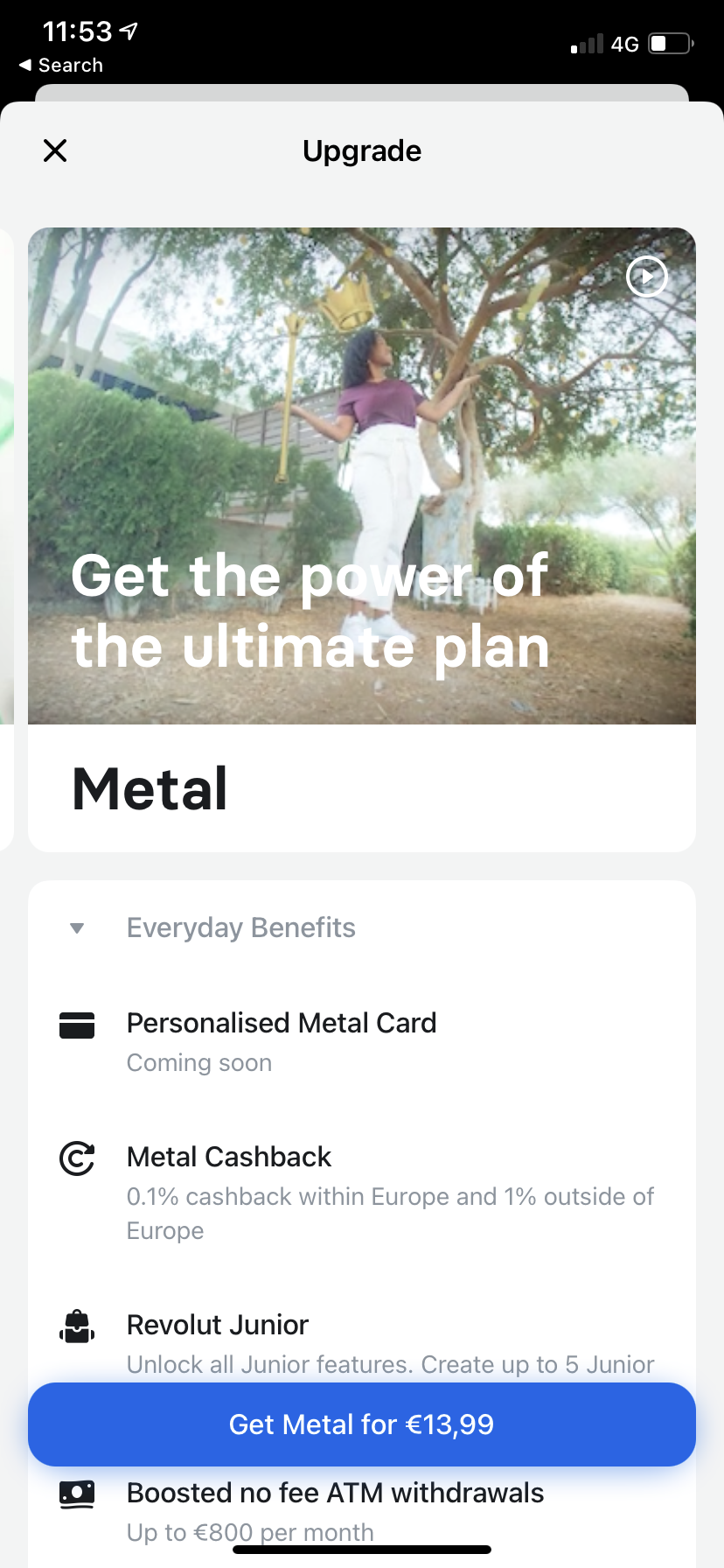
Task: Click the ATM withdrawals banknote icon
Action: tap(76, 1494)
